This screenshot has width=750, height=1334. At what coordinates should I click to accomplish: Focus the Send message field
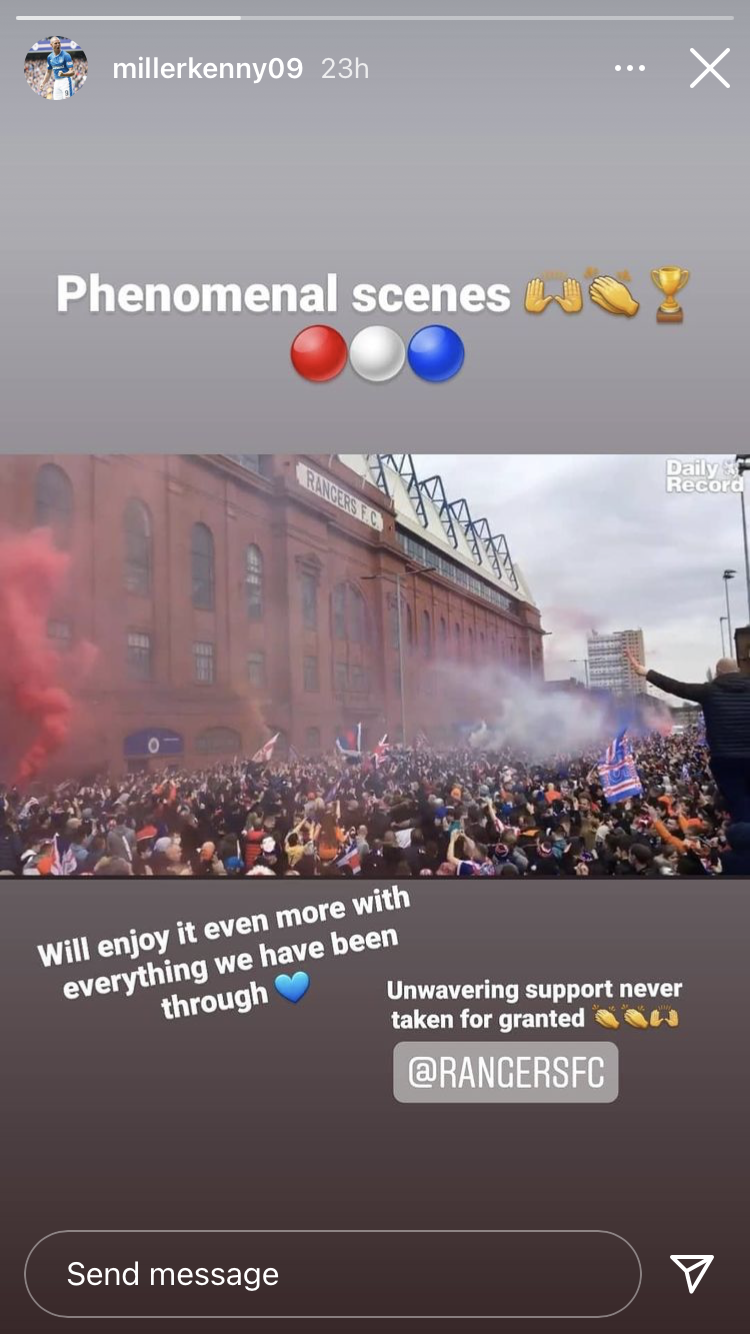(332, 1274)
